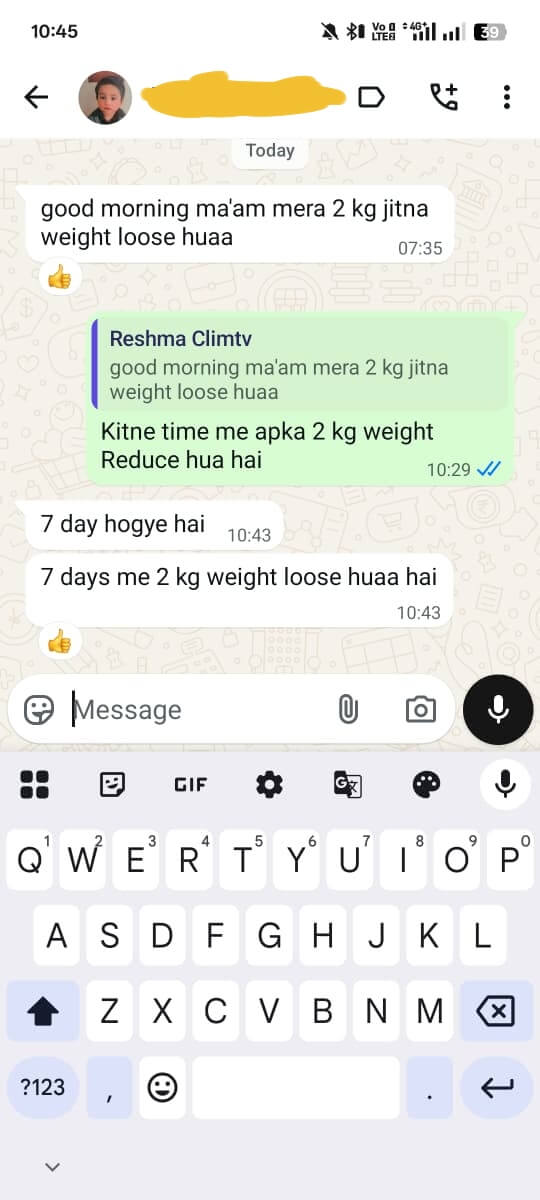Open the keyboard GIF search
This screenshot has width=540, height=1200.
coord(190,785)
